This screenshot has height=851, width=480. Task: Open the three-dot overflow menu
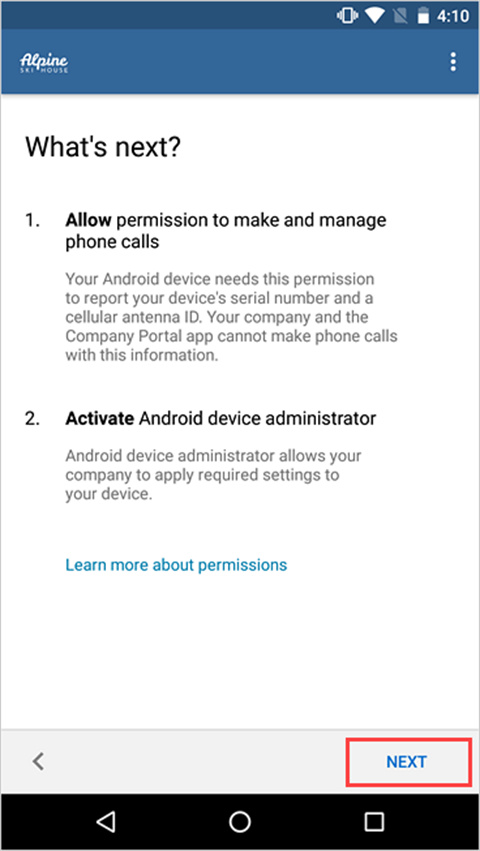click(453, 62)
